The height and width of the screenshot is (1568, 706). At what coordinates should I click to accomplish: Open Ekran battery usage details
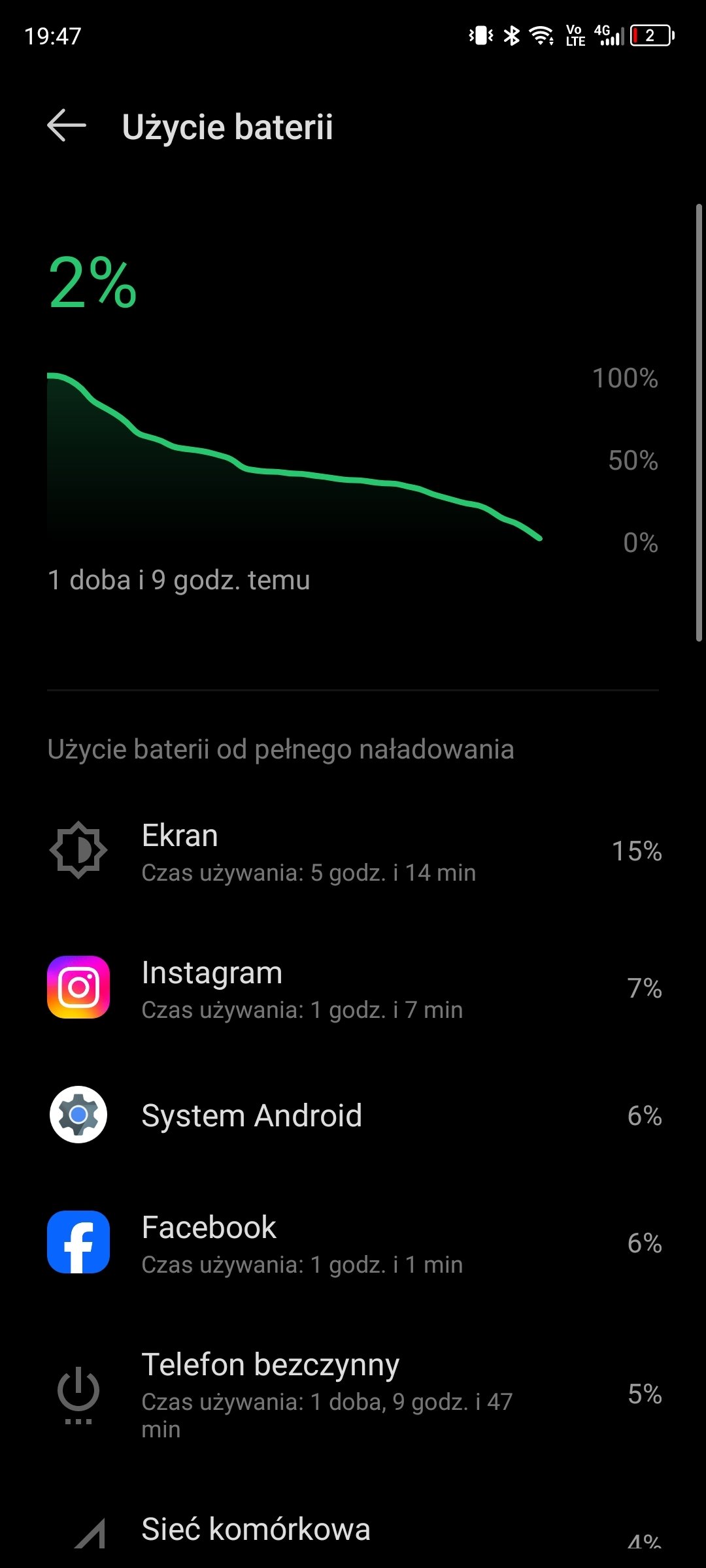(353, 851)
